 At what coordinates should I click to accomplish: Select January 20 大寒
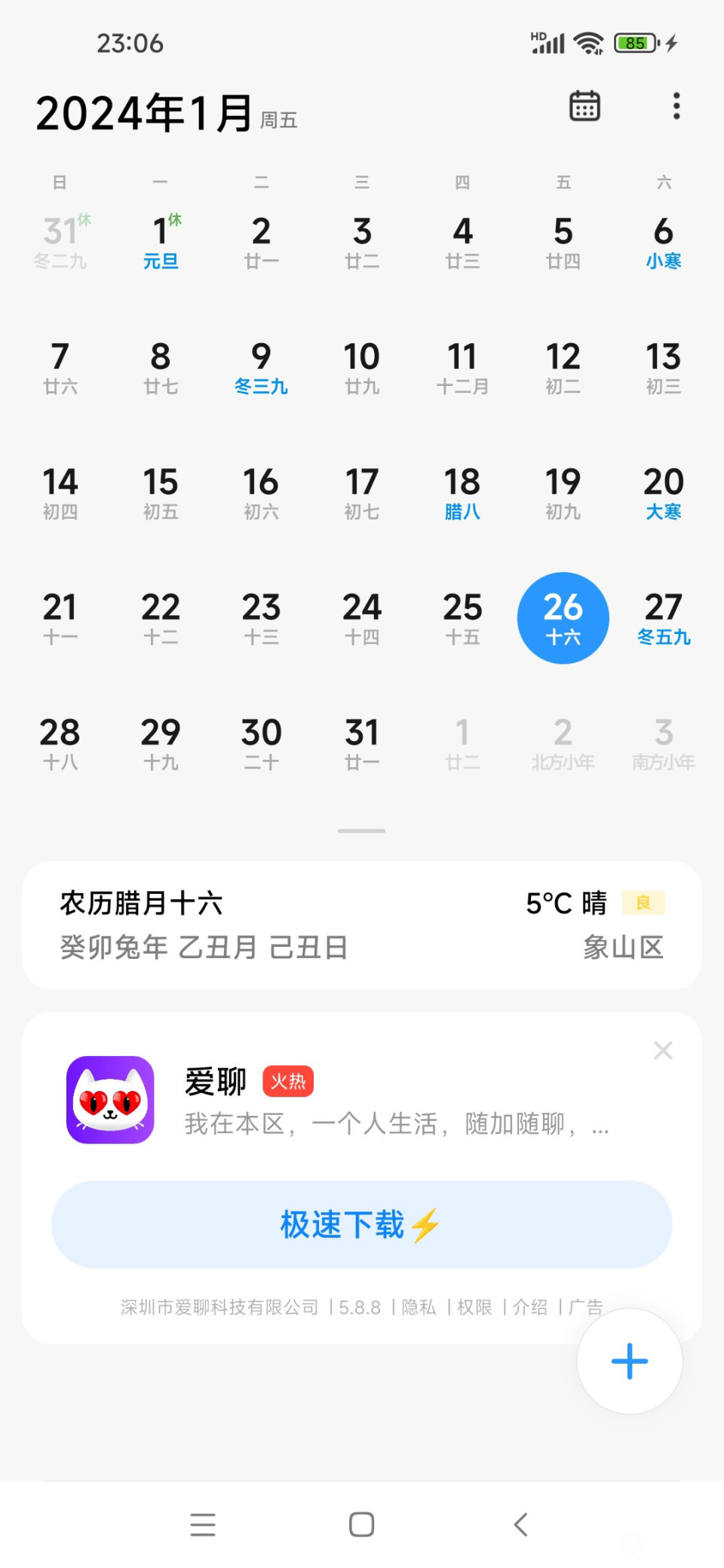click(x=663, y=492)
